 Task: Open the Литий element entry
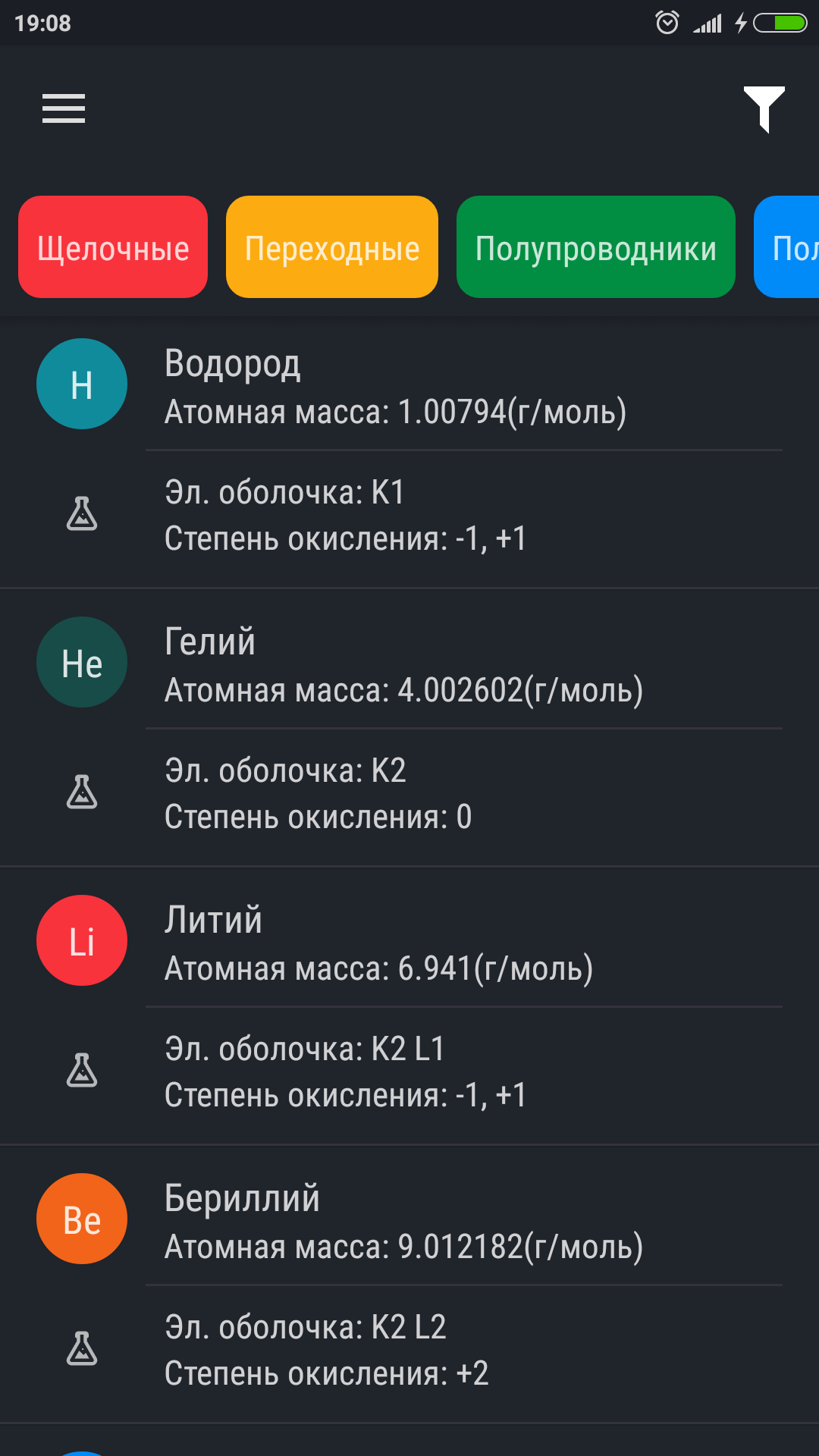point(409,1006)
